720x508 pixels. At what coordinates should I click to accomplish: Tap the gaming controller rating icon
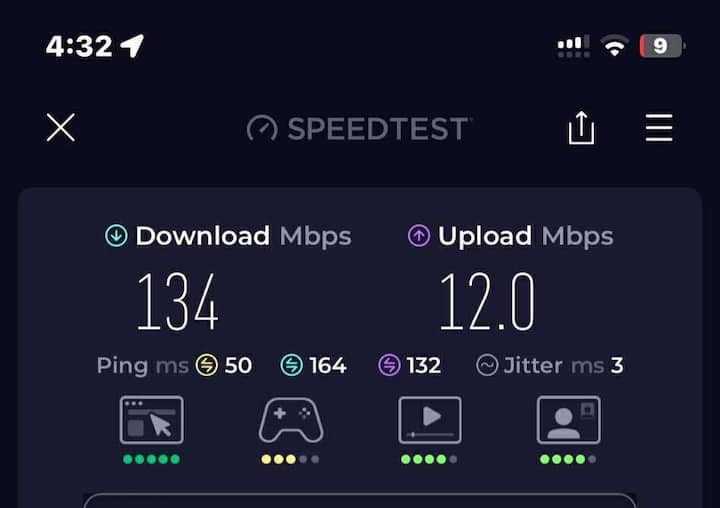[x=290, y=420]
